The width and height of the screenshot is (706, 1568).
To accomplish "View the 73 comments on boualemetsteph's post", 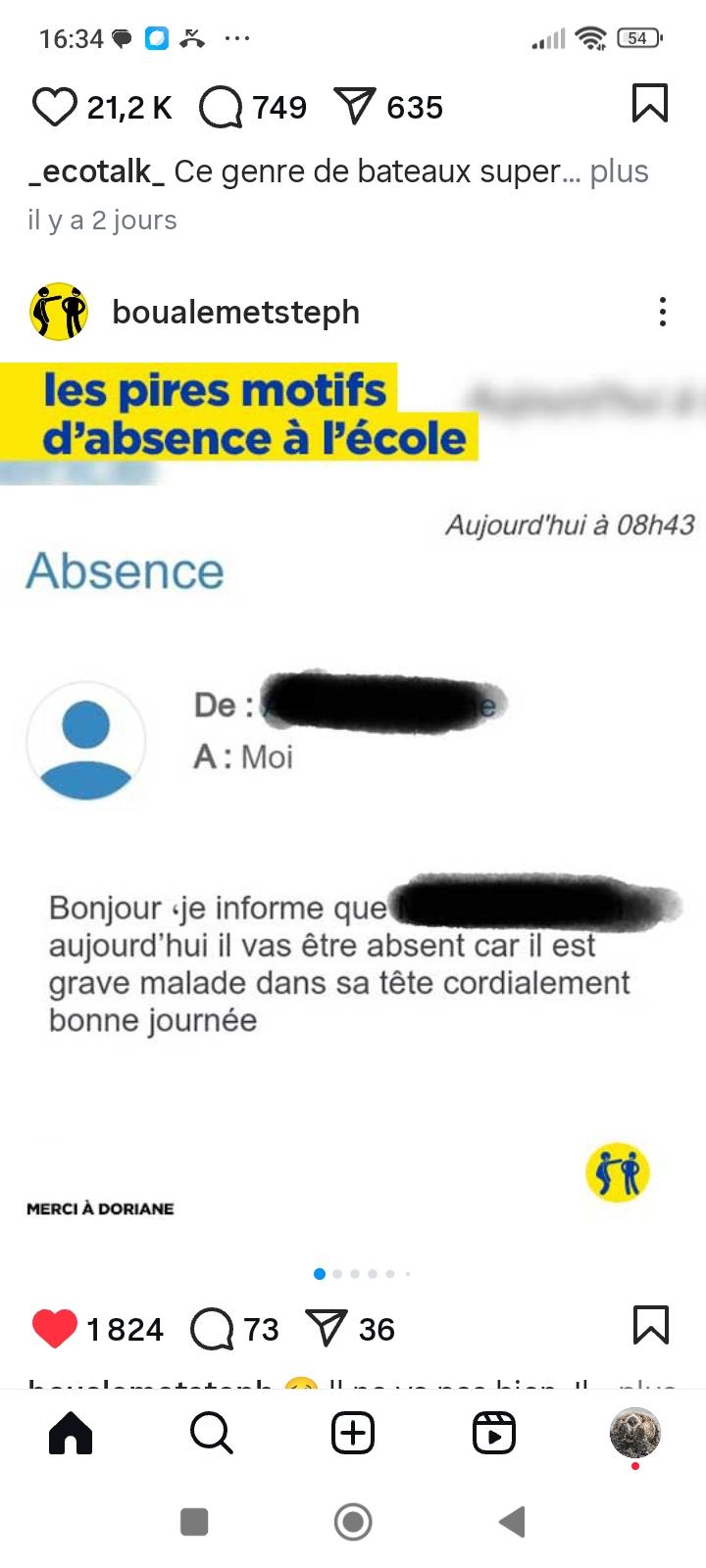I will [213, 1329].
